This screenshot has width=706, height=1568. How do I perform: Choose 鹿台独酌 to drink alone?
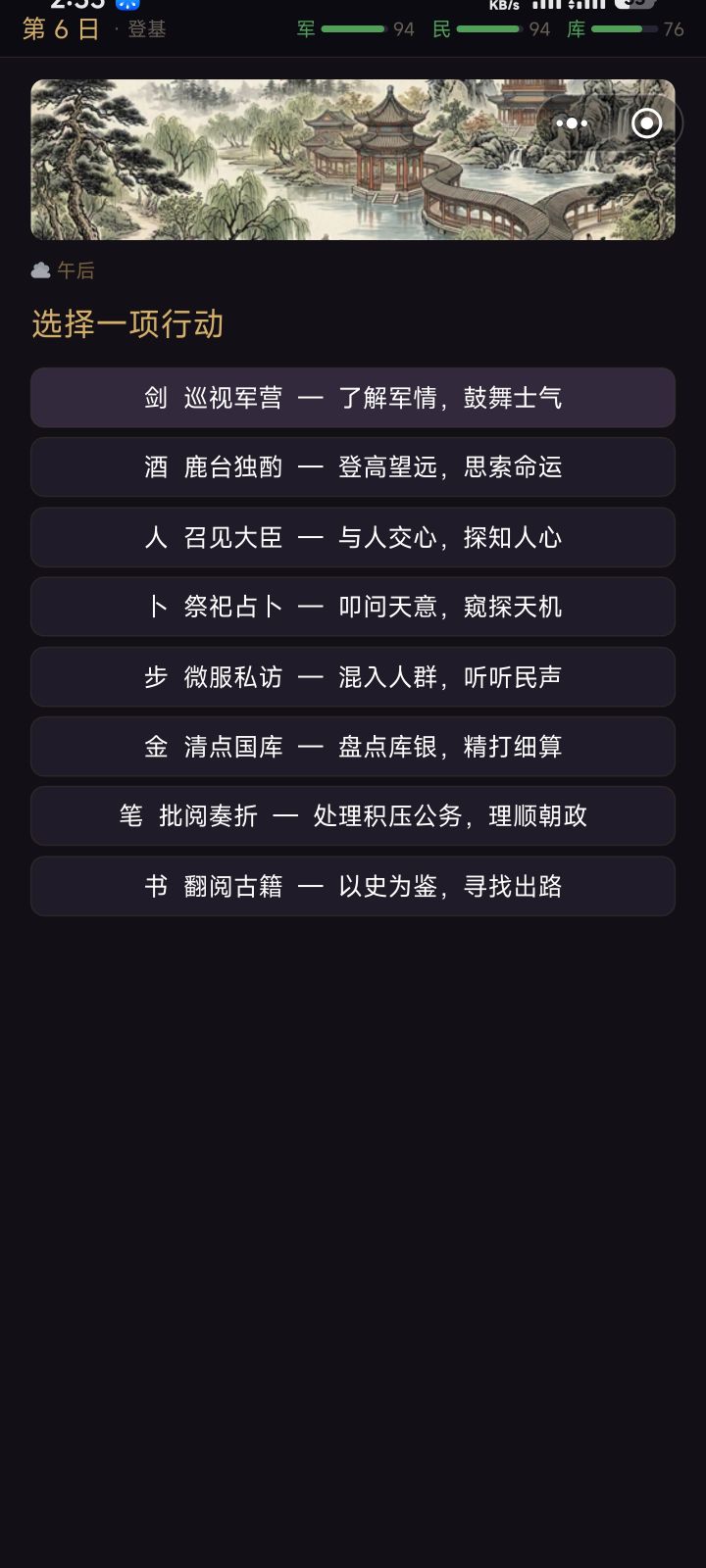coord(353,467)
